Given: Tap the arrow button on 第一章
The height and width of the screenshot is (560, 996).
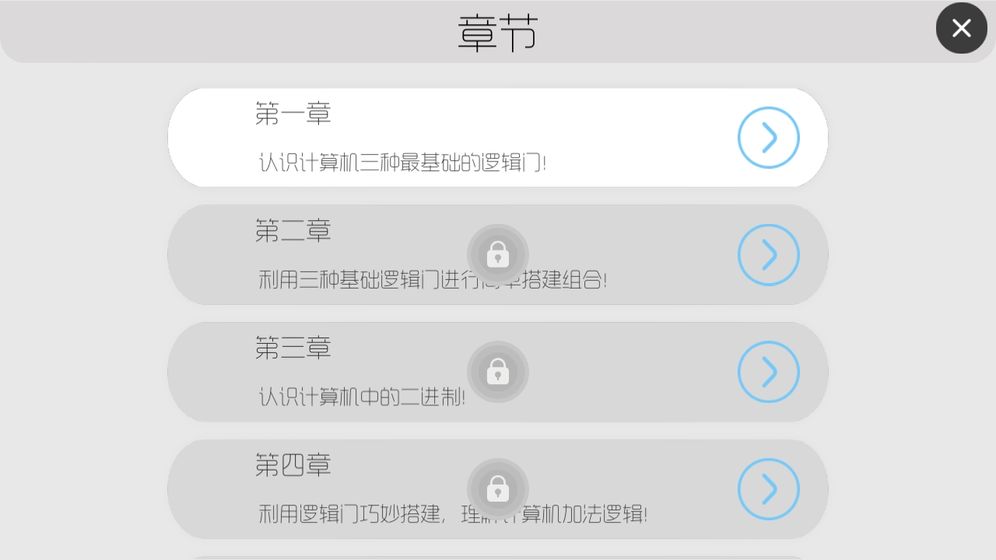Looking at the screenshot, I should coord(768,138).
